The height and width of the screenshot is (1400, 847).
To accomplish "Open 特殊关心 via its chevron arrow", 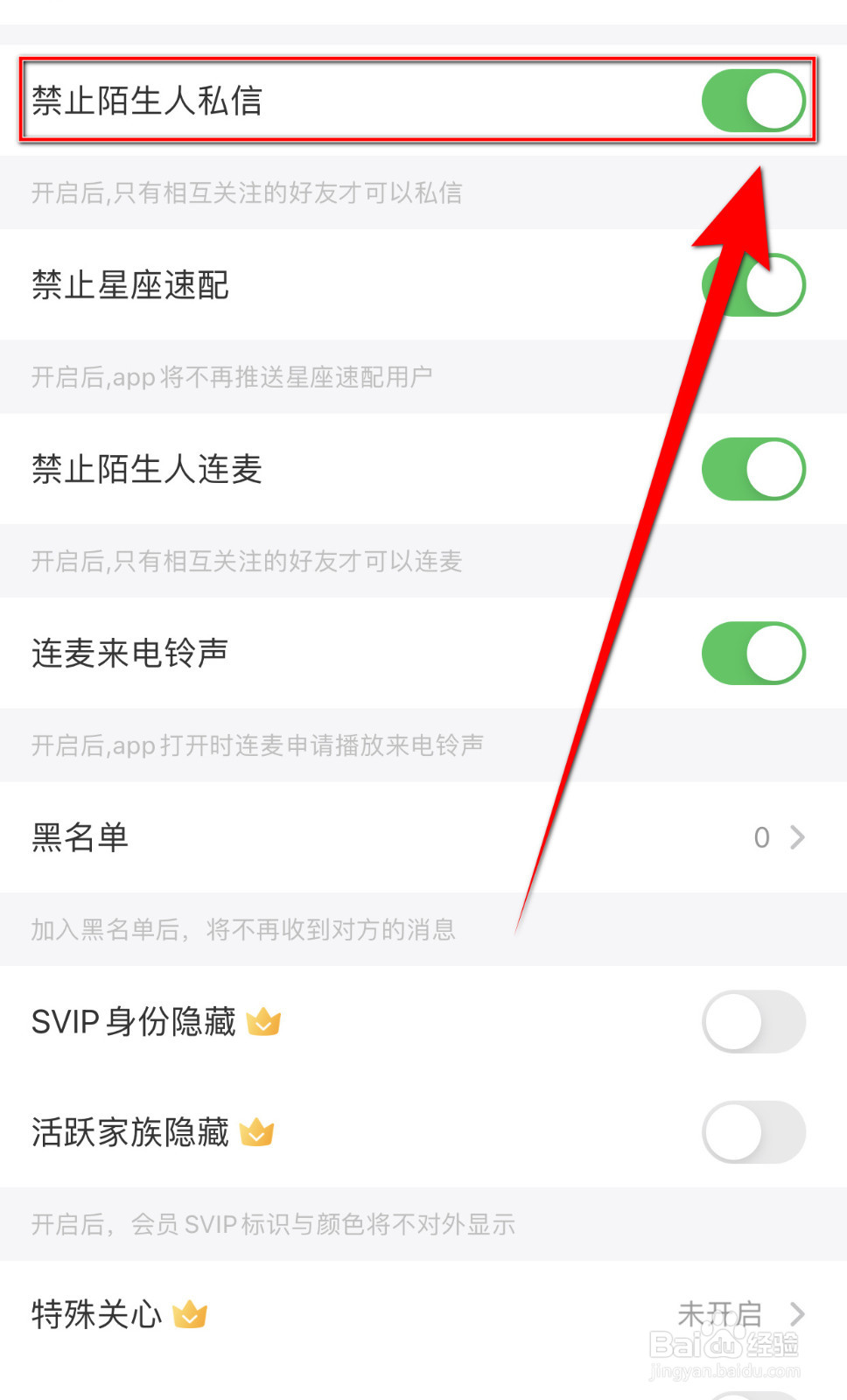I will coord(798,1312).
